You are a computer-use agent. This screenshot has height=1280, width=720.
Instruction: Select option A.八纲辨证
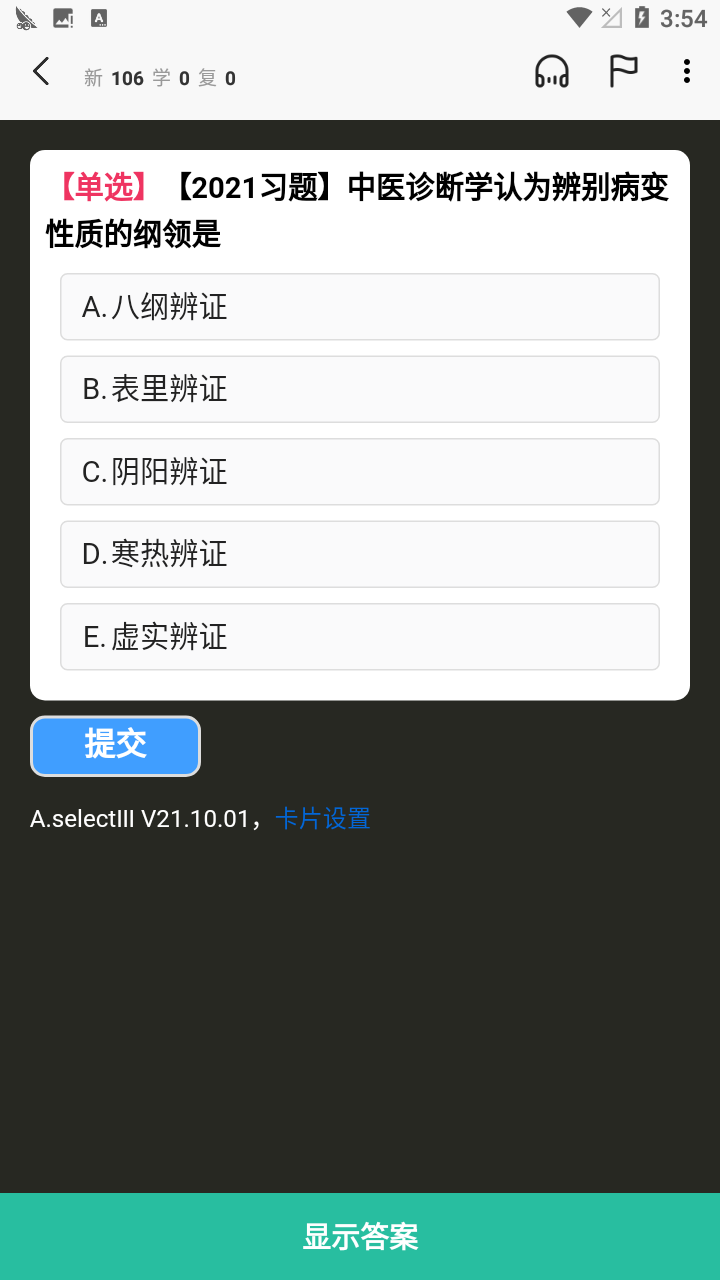tap(360, 307)
